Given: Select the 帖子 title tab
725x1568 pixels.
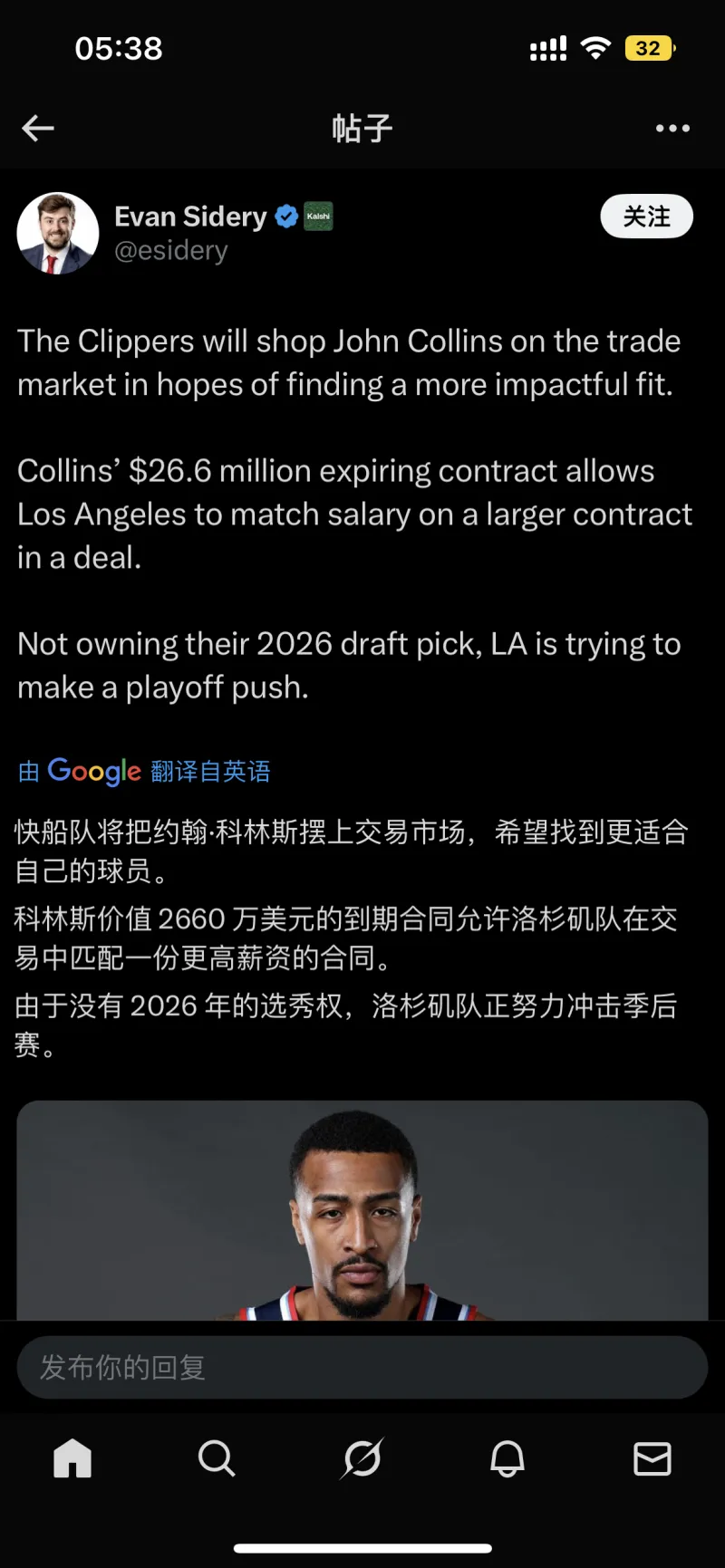Looking at the screenshot, I should (x=362, y=128).
